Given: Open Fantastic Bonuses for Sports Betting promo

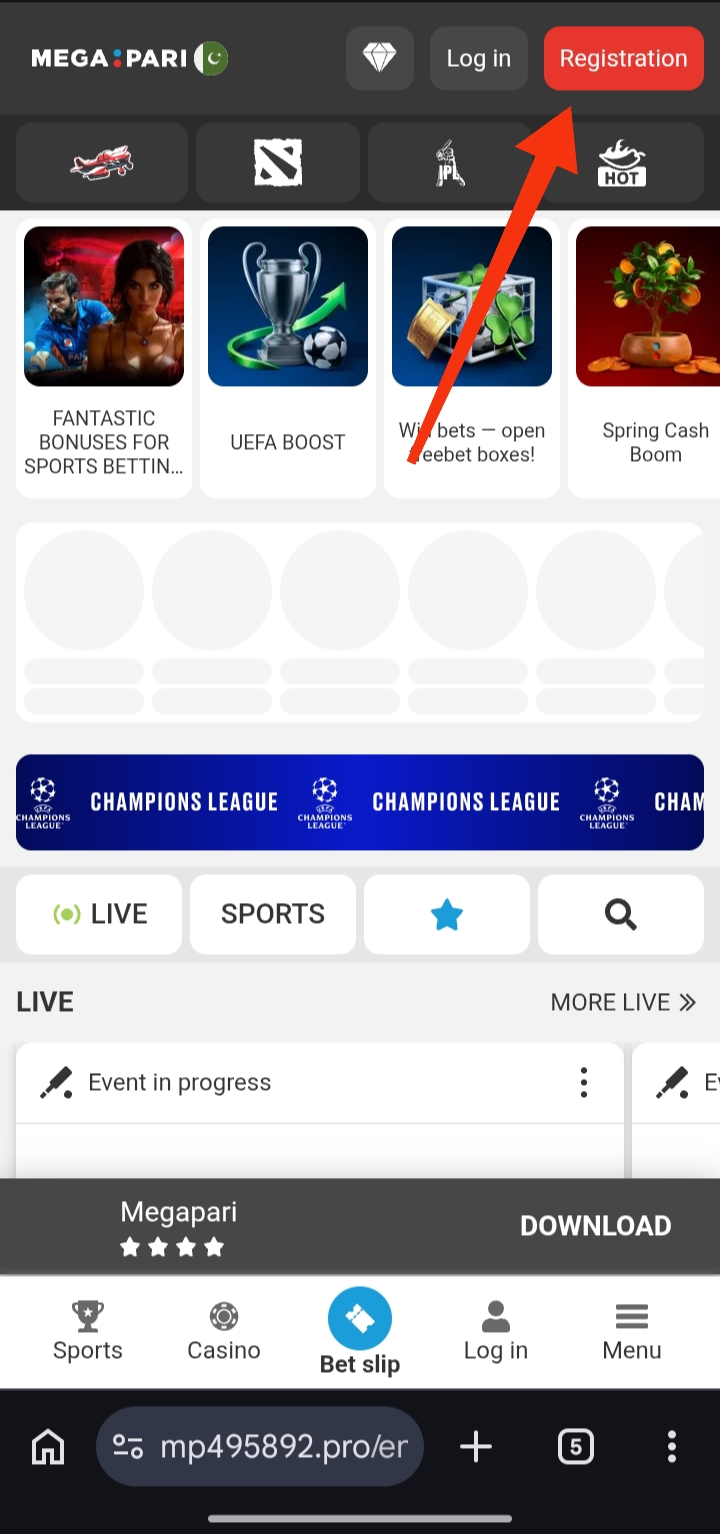Looking at the screenshot, I should tap(104, 358).
